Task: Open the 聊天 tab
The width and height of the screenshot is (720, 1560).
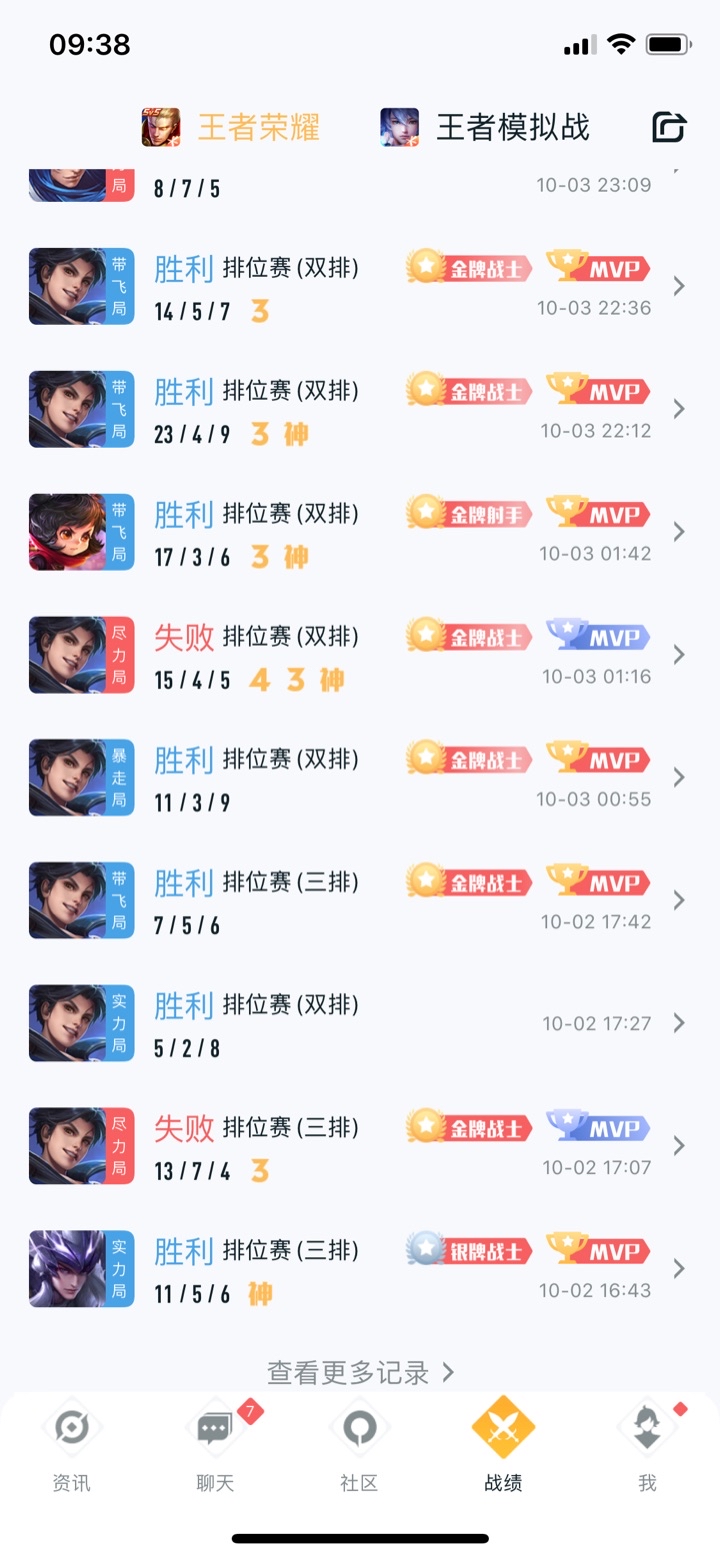Action: (x=216, y=1448)
